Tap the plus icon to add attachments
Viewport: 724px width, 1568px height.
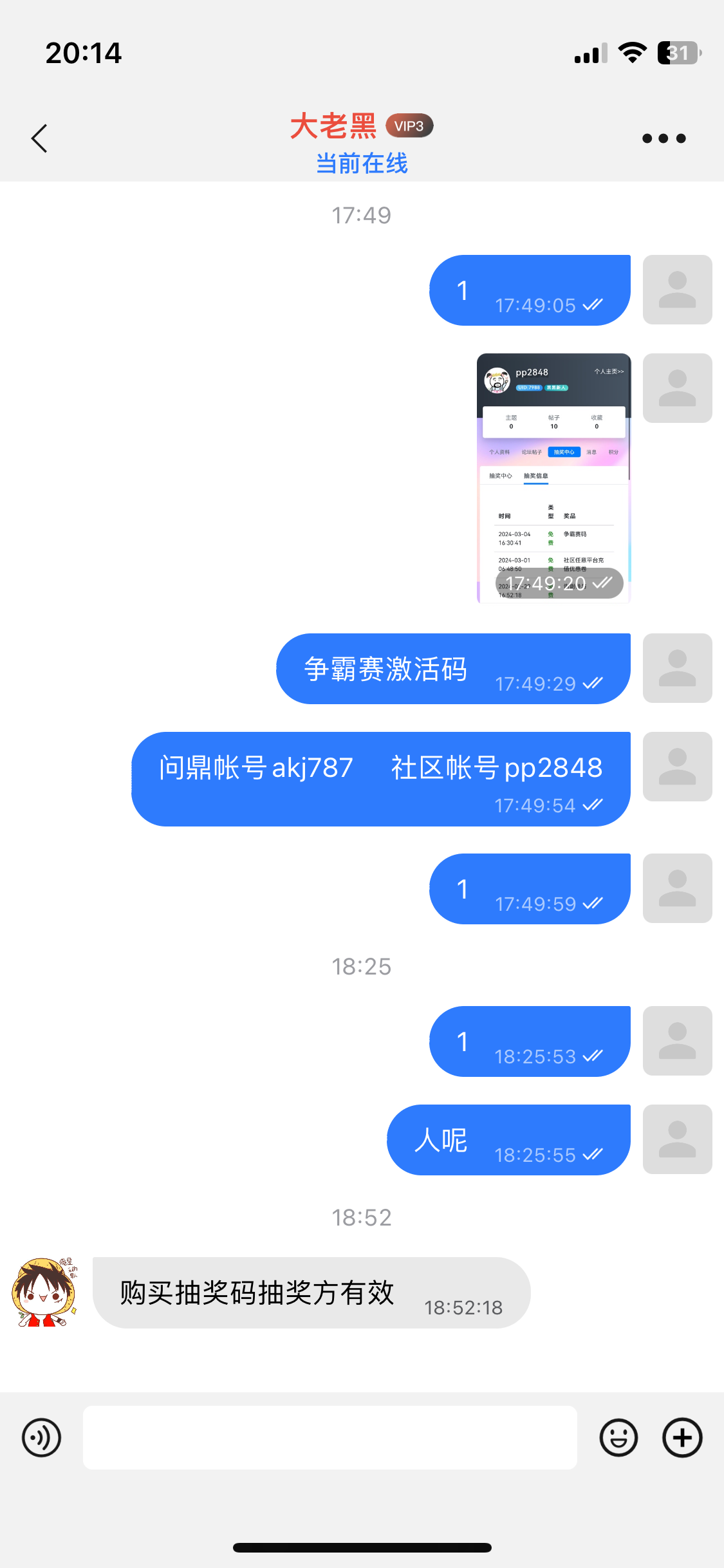(682, 1437)
